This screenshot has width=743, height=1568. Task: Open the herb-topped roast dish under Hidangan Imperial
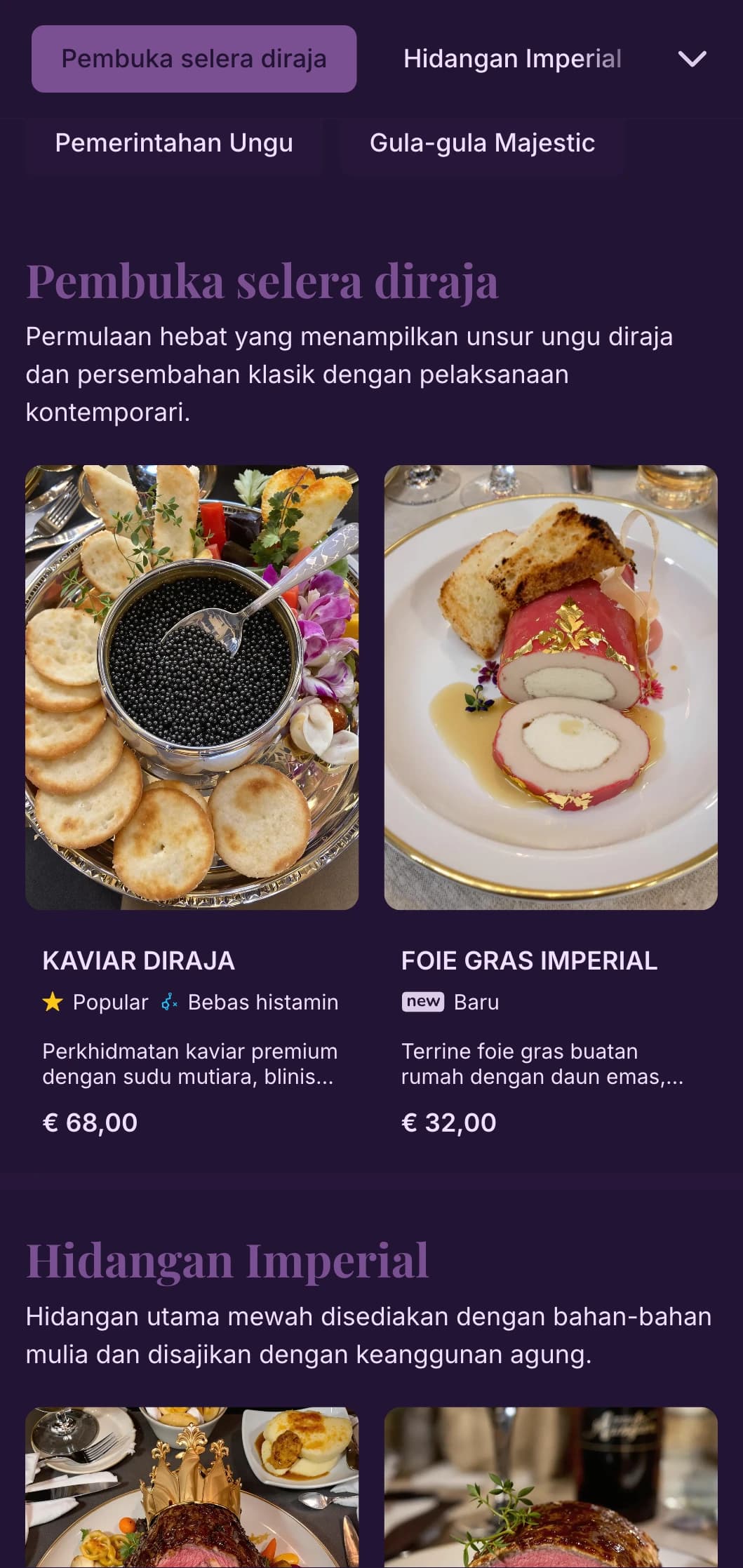pyautogui.click(x=551, y=1487)
